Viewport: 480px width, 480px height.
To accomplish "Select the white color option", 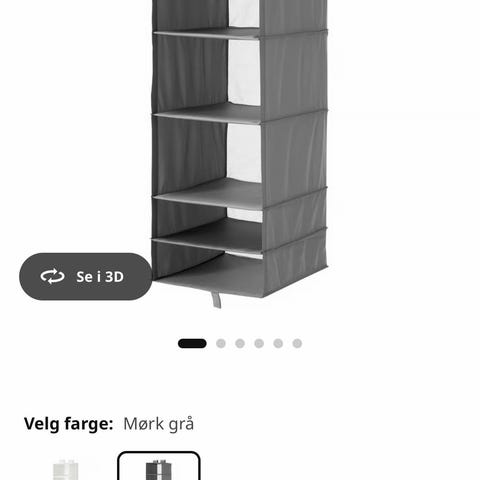I will [x=65, y=469].
